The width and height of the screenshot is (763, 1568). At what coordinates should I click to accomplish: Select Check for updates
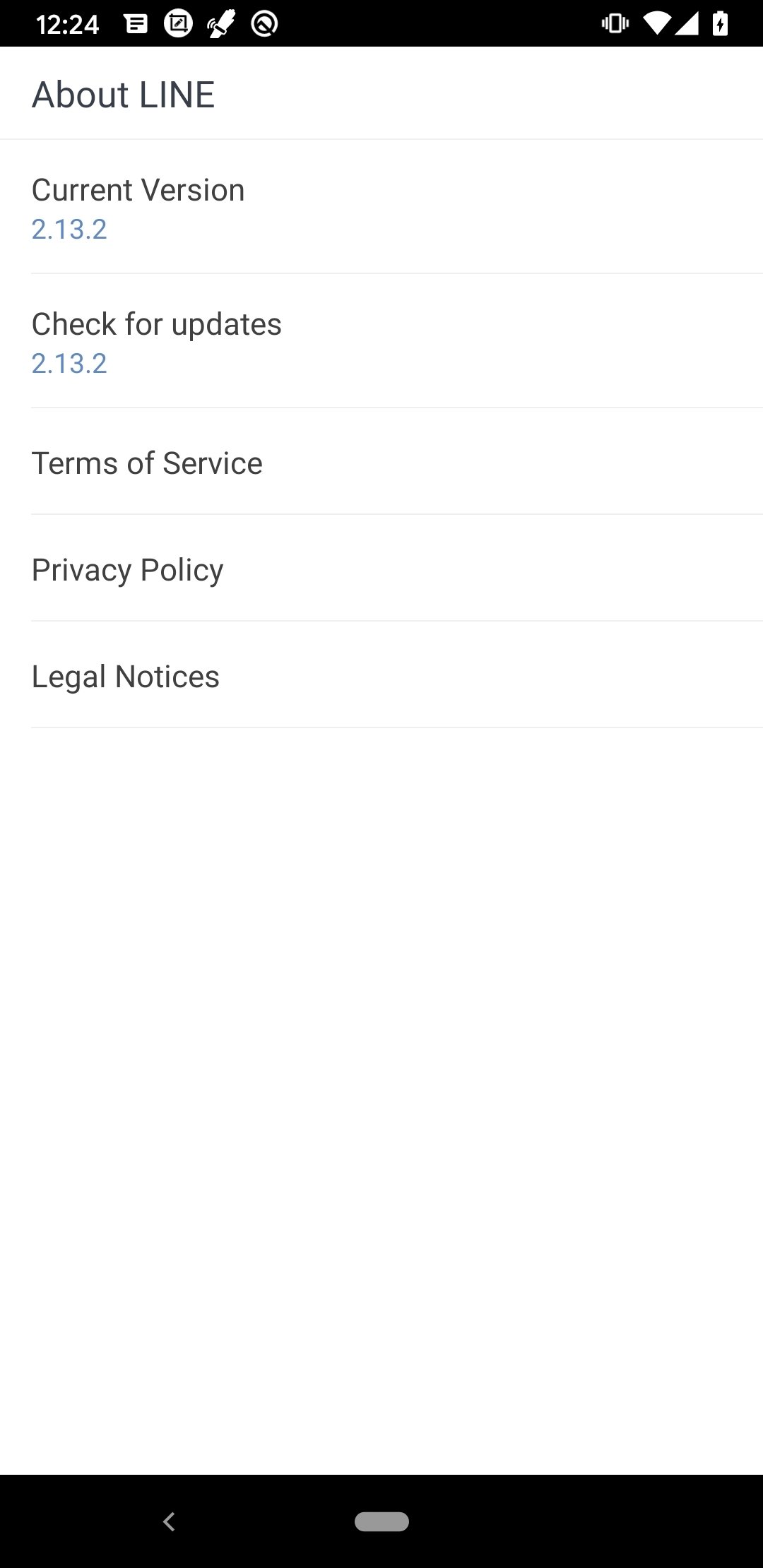point(381,341)
